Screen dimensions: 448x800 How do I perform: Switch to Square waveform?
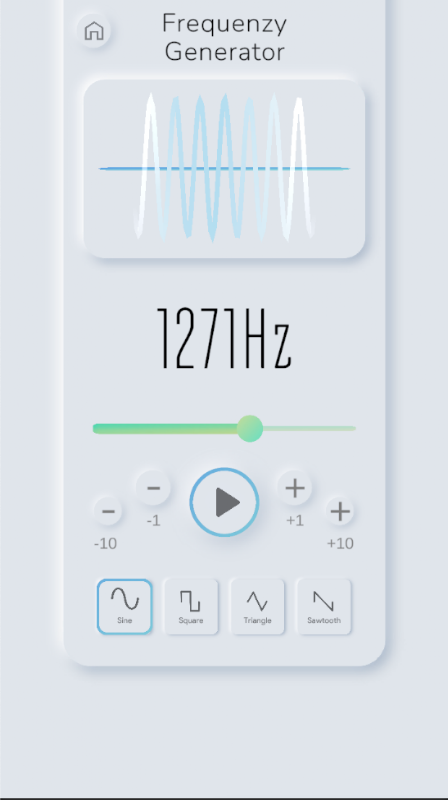pos(191,607)
